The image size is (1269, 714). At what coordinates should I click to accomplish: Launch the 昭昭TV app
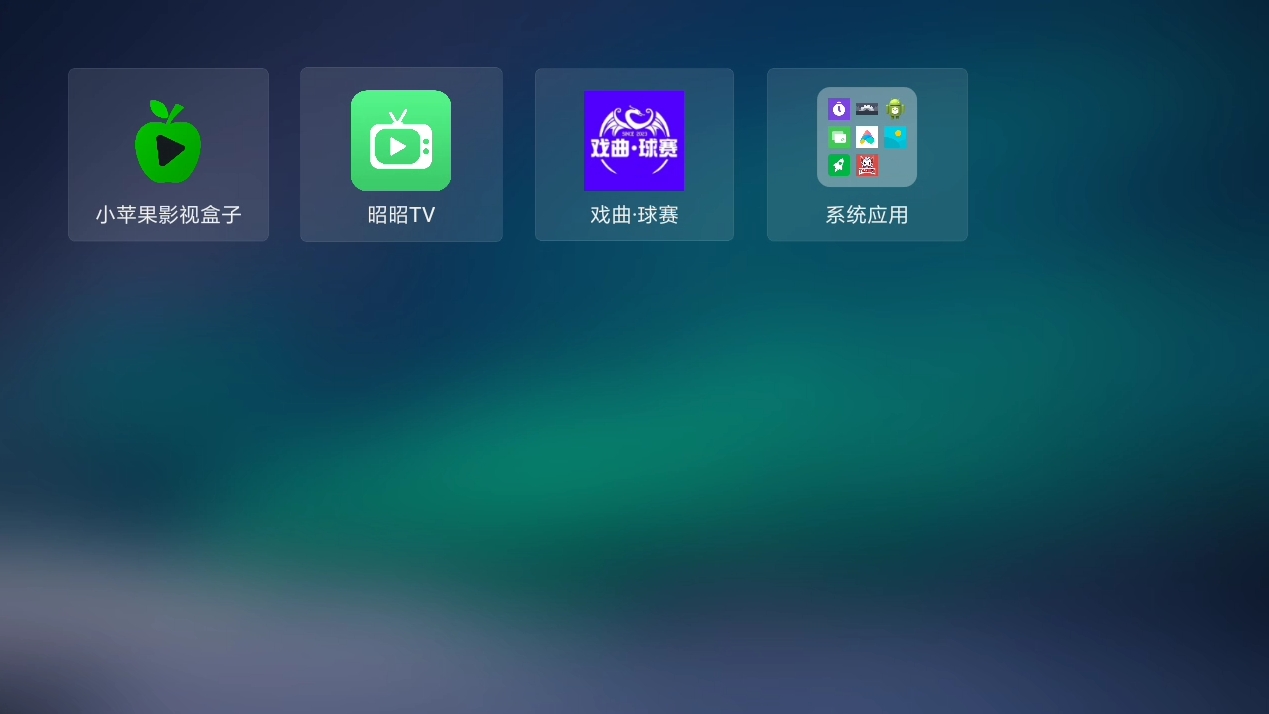[401, 154]
